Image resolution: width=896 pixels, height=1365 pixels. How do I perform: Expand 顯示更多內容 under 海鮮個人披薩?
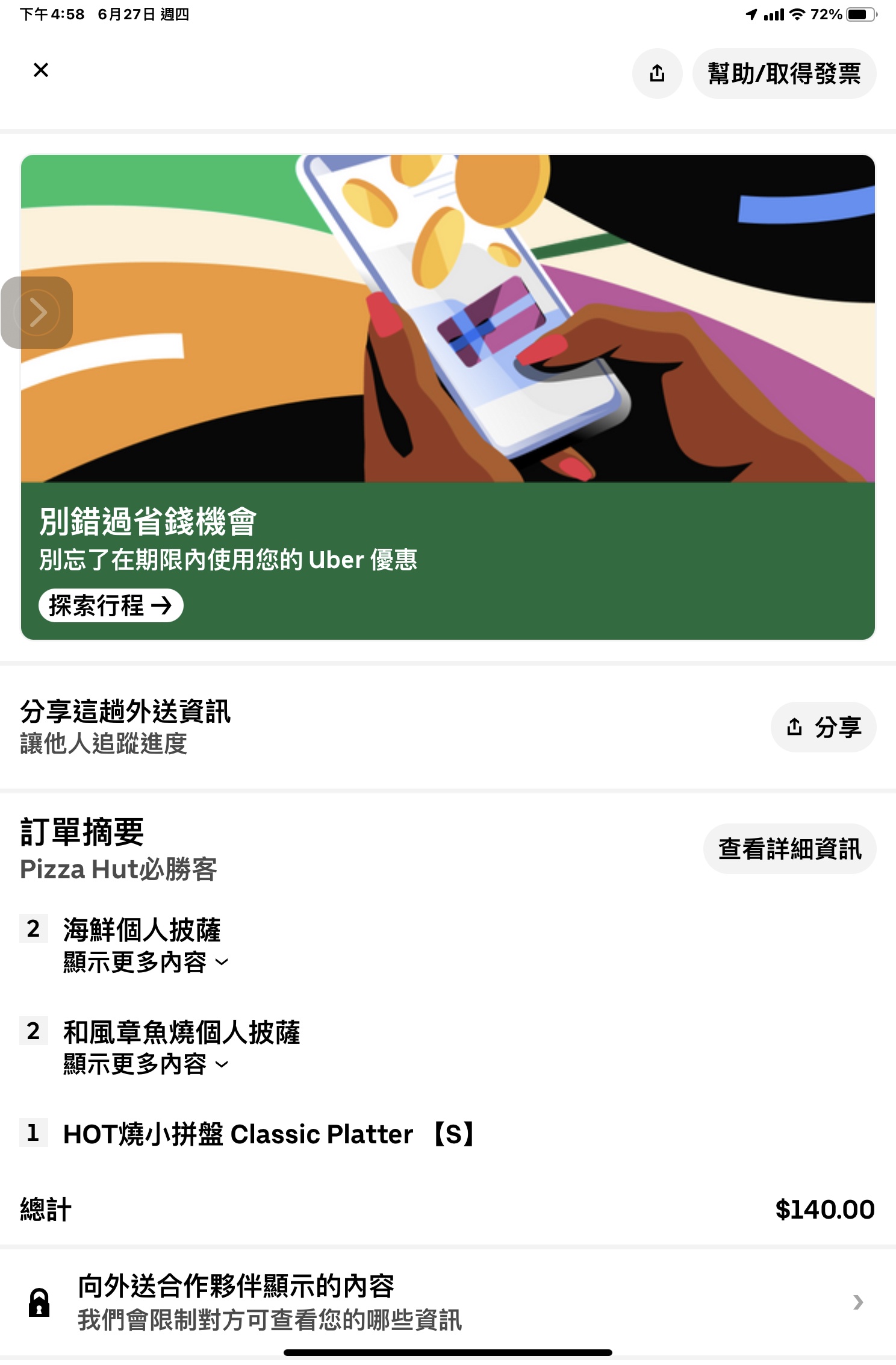(x=146, y=962)
